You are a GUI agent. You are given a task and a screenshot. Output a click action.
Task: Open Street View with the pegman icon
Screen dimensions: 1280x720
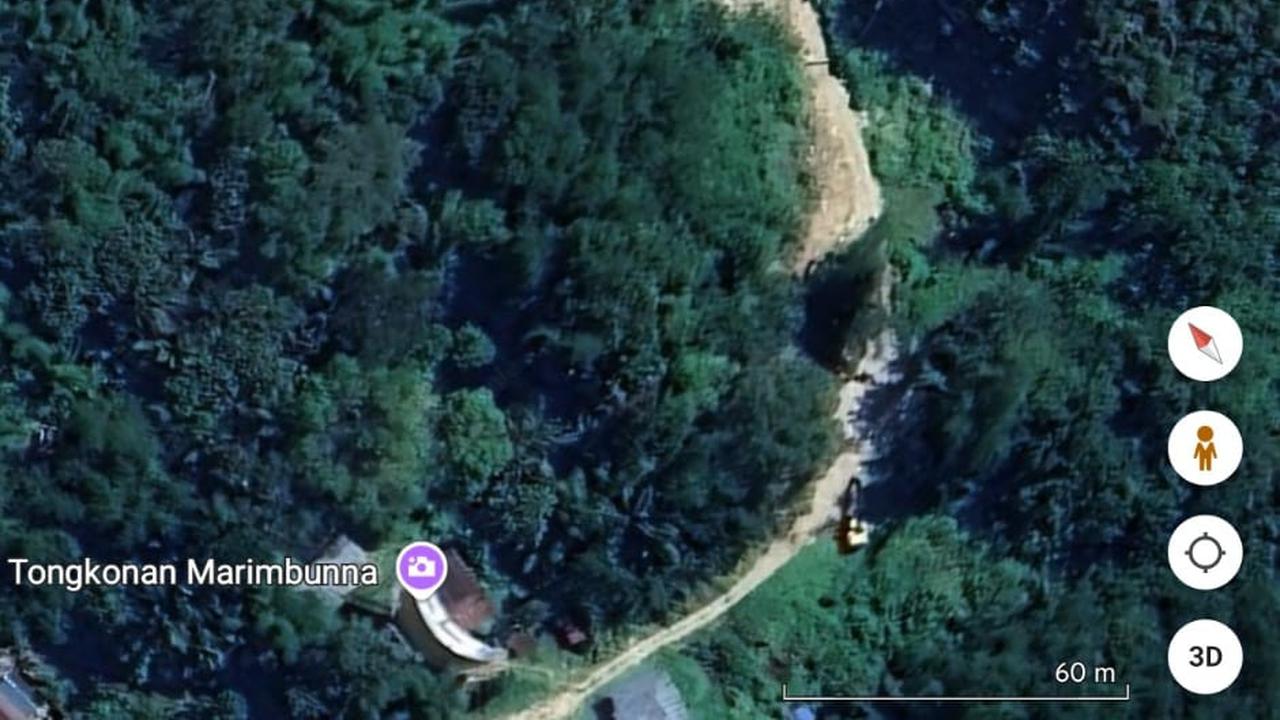1205,448
